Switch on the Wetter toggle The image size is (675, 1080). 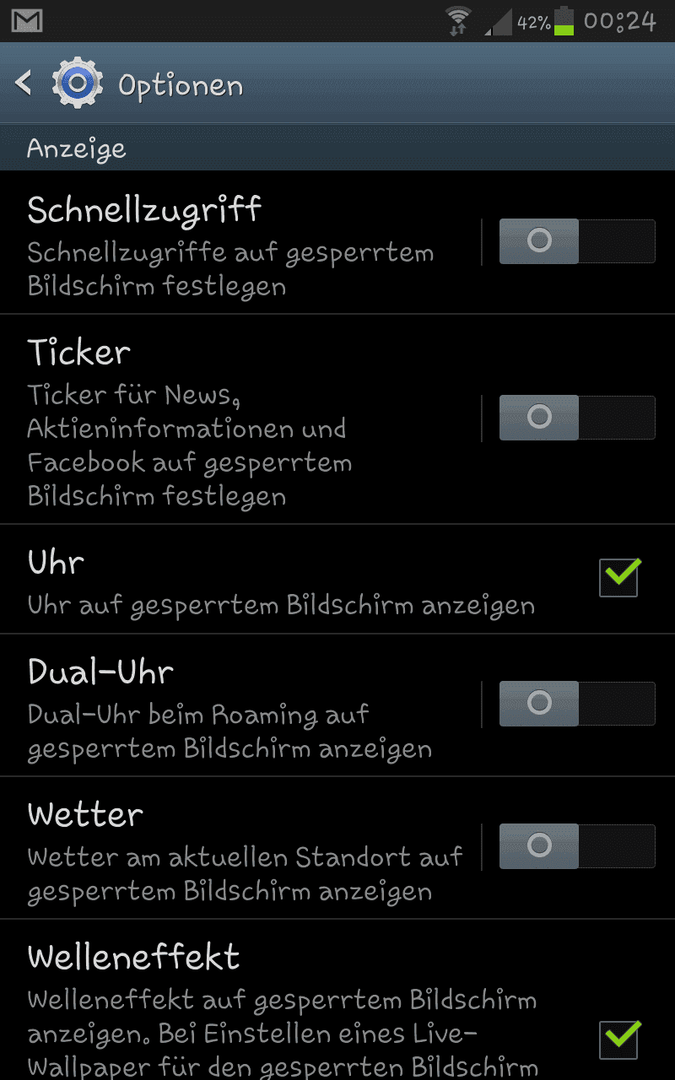pos(577,846)
